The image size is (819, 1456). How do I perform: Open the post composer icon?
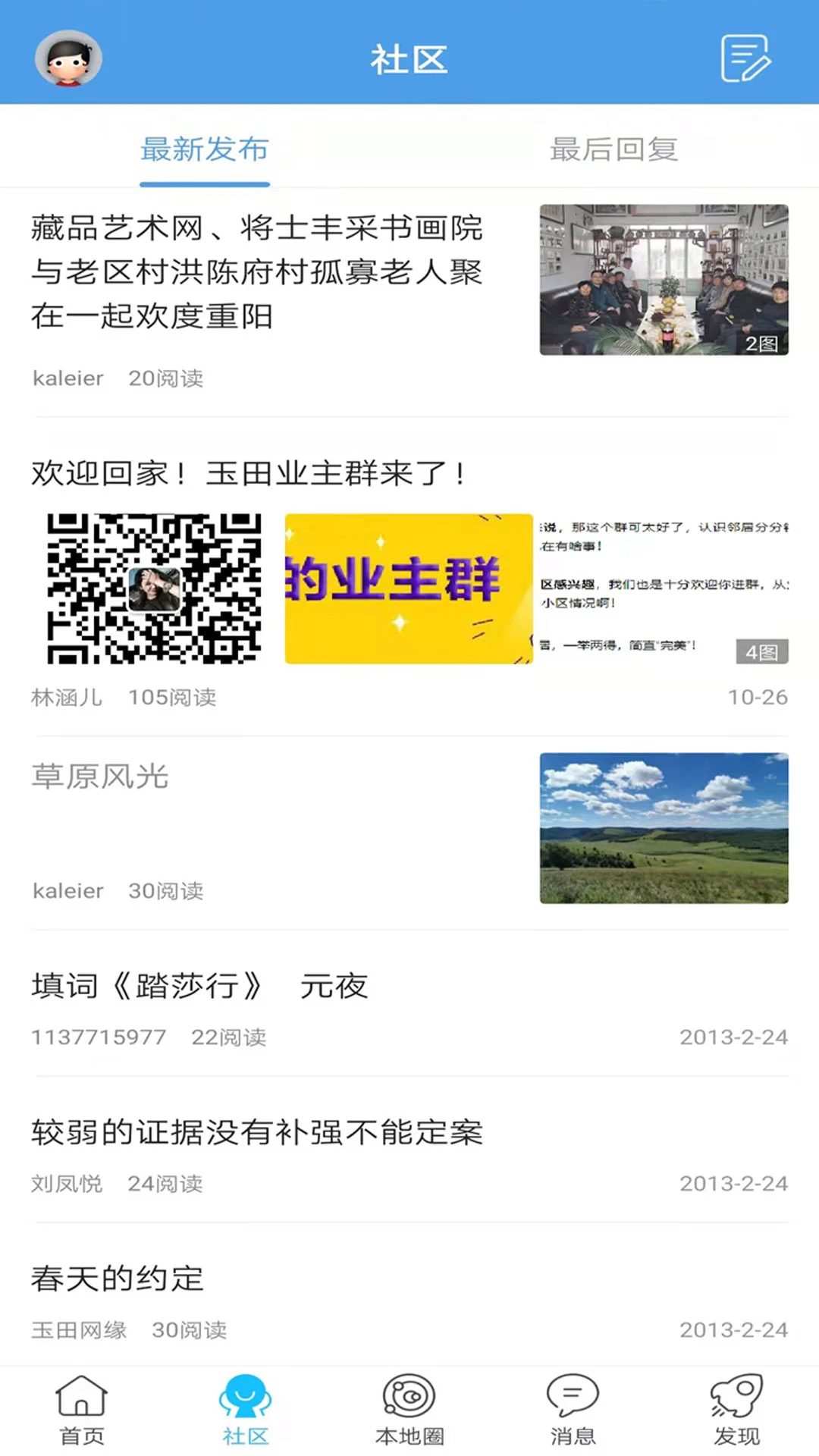point(745,58)
